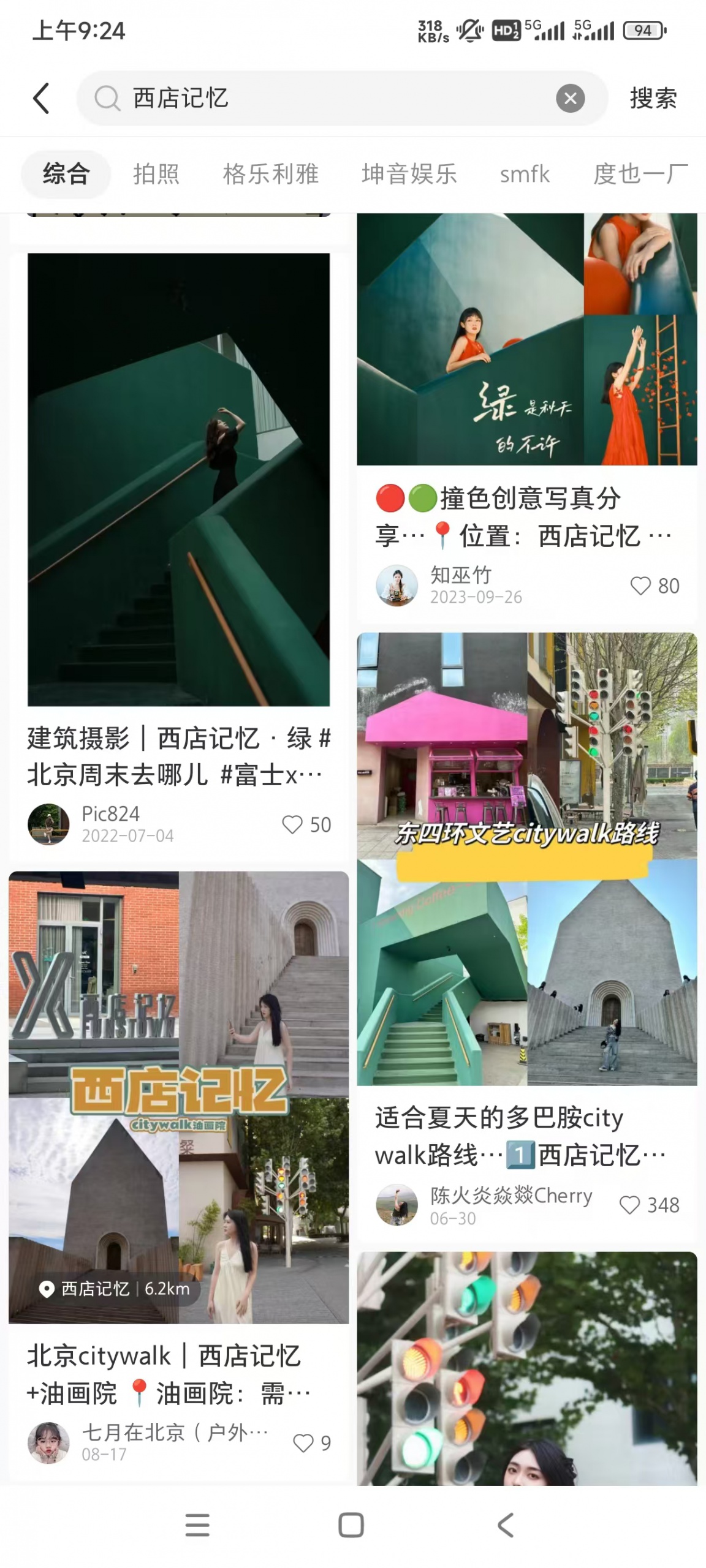Viewport: 706px width, 1568px height.
Task: Select the 格乐利雅 tab
Action: [270, 174]
